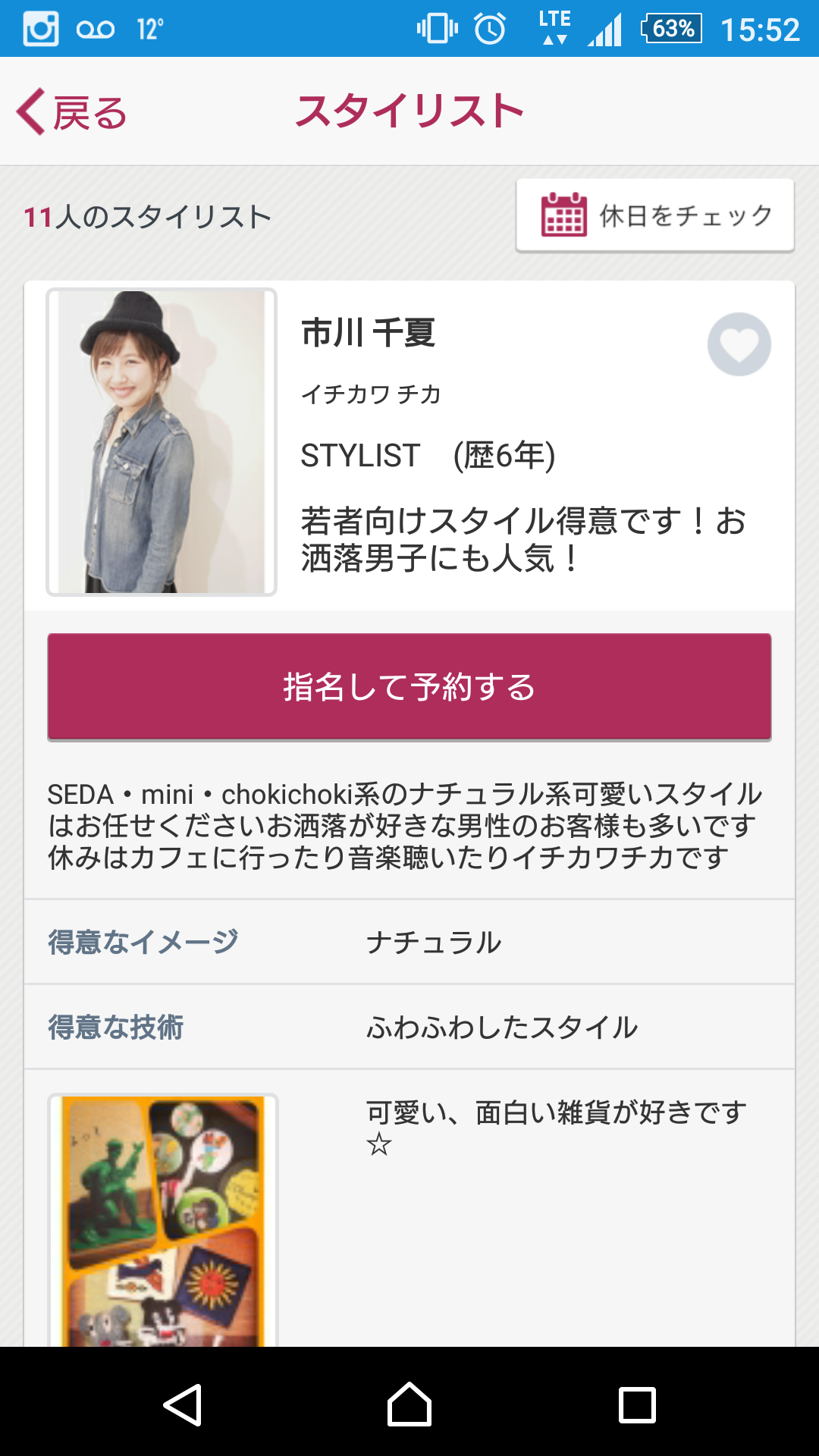Image resolution: width=819 pixels, height=1456 pixels.
Task: Go back with the 戻る button
Action: [x=72, y=113]
